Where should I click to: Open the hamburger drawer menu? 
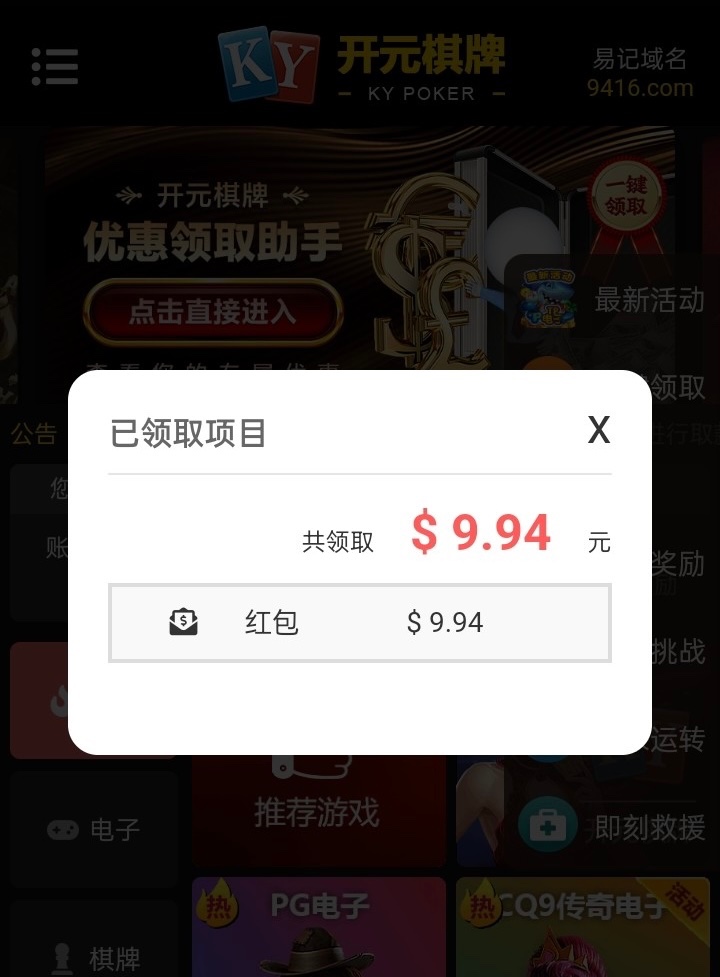tap(55, 66)
